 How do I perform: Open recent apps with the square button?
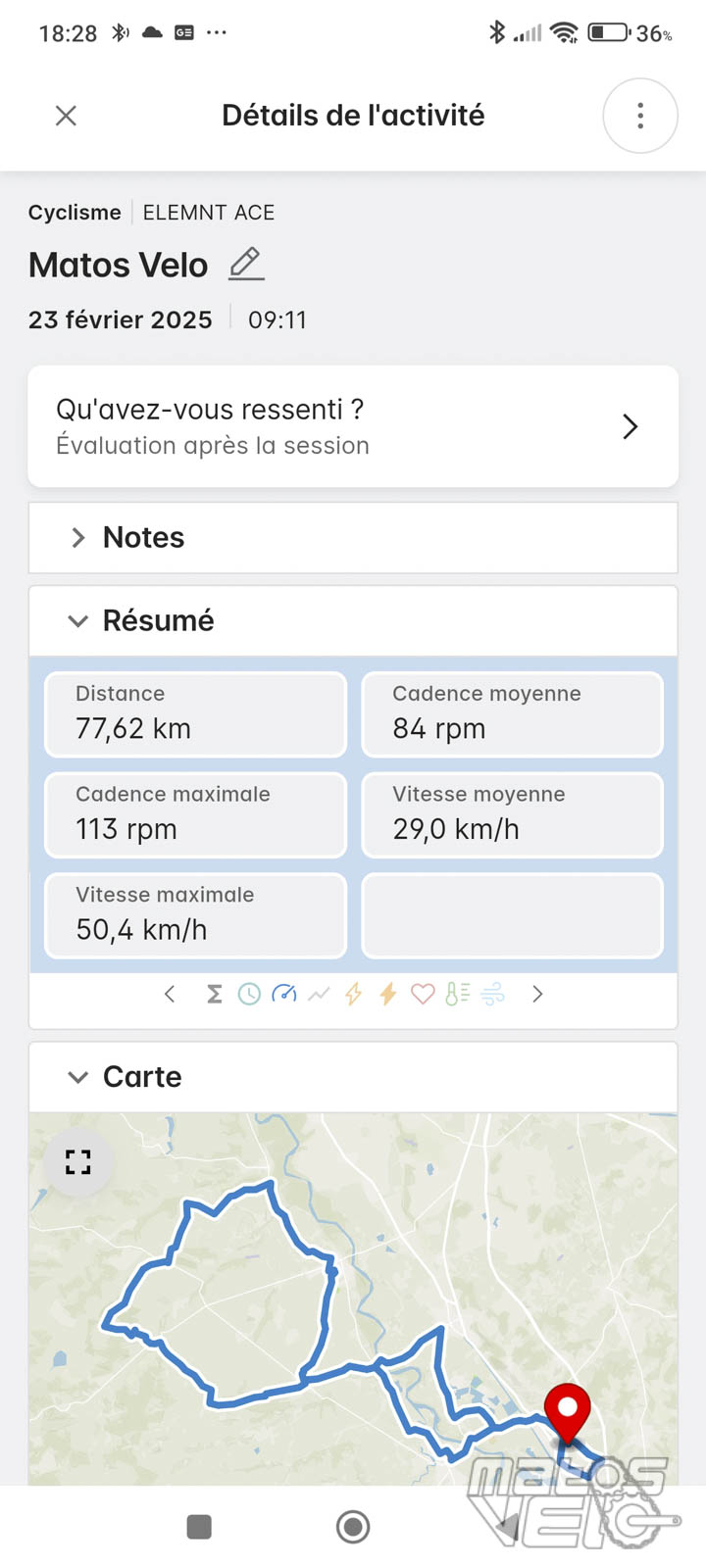coord(199,1526)
